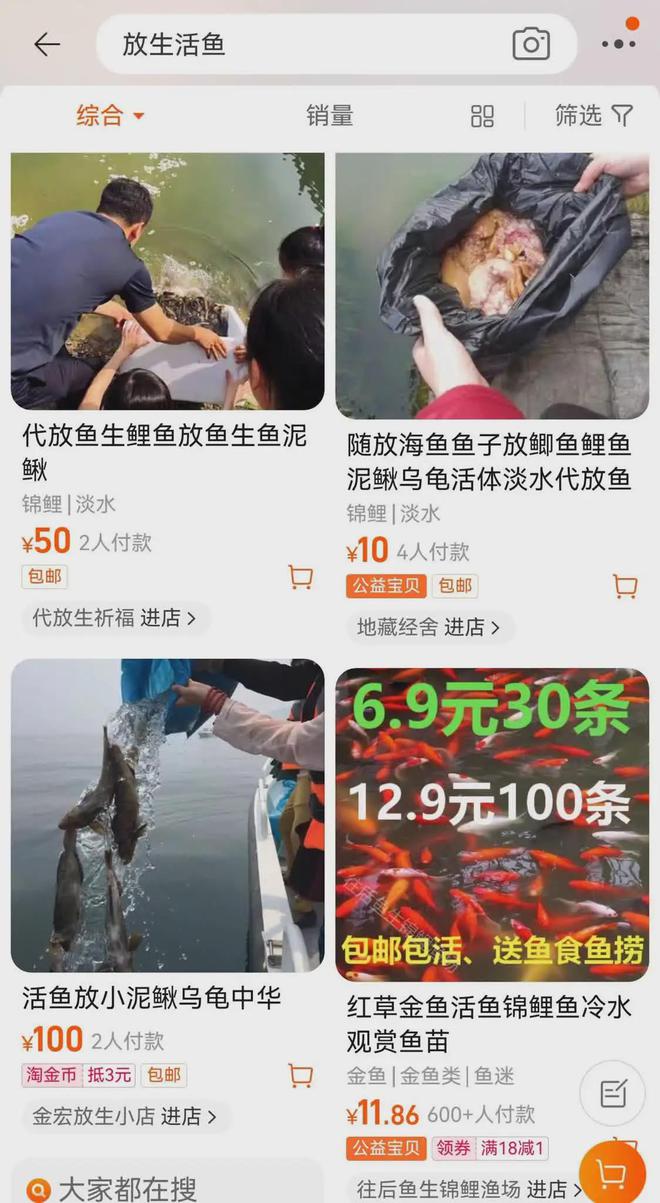This screenshot has height=1203, width=660.
Task: Enter the 地藏经舍 shop
Action: pos(430,627)
